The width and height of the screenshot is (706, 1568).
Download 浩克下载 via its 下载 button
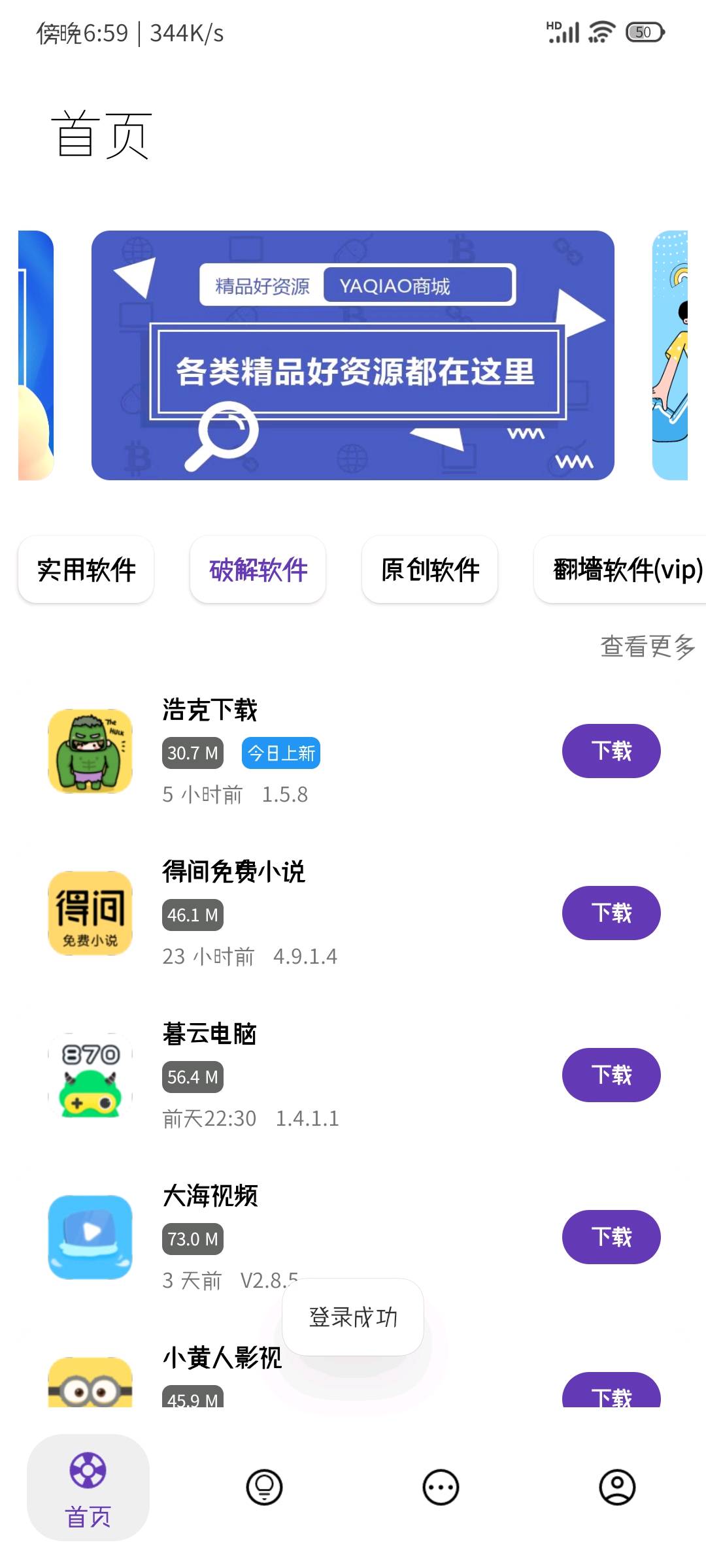pyautogui.click(x=611, y=751)
